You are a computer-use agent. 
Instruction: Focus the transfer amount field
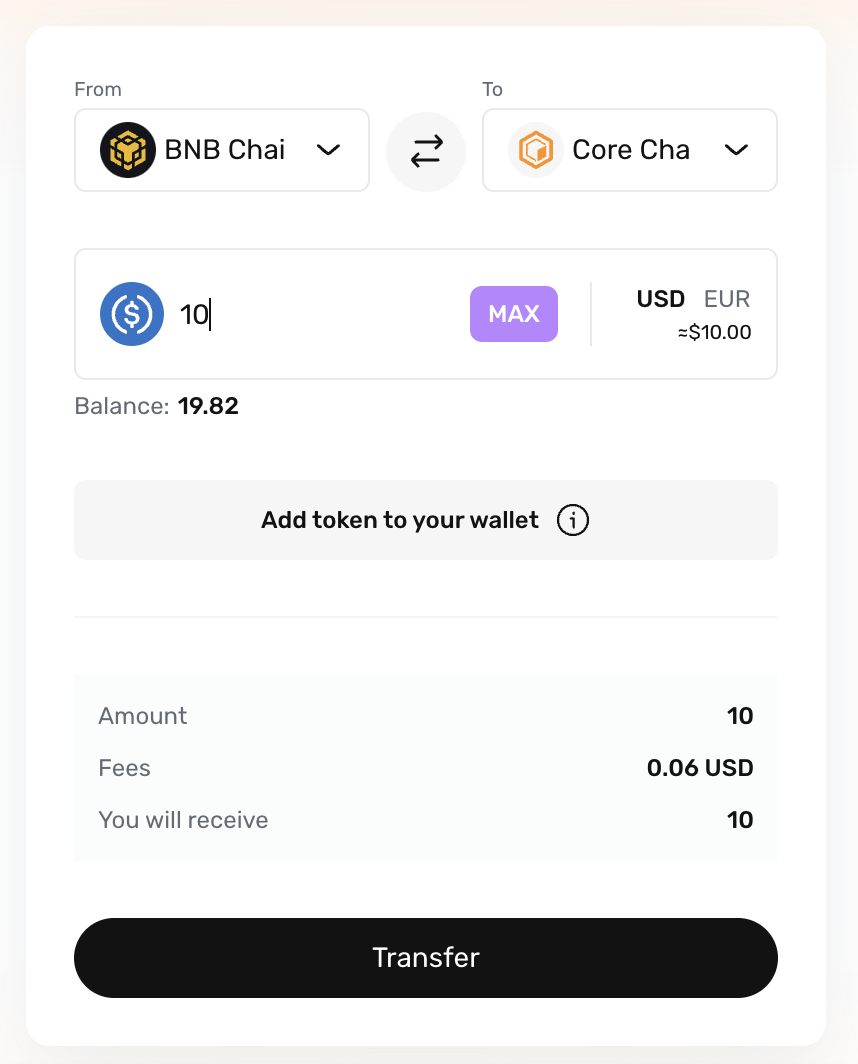tap(310, 315)
